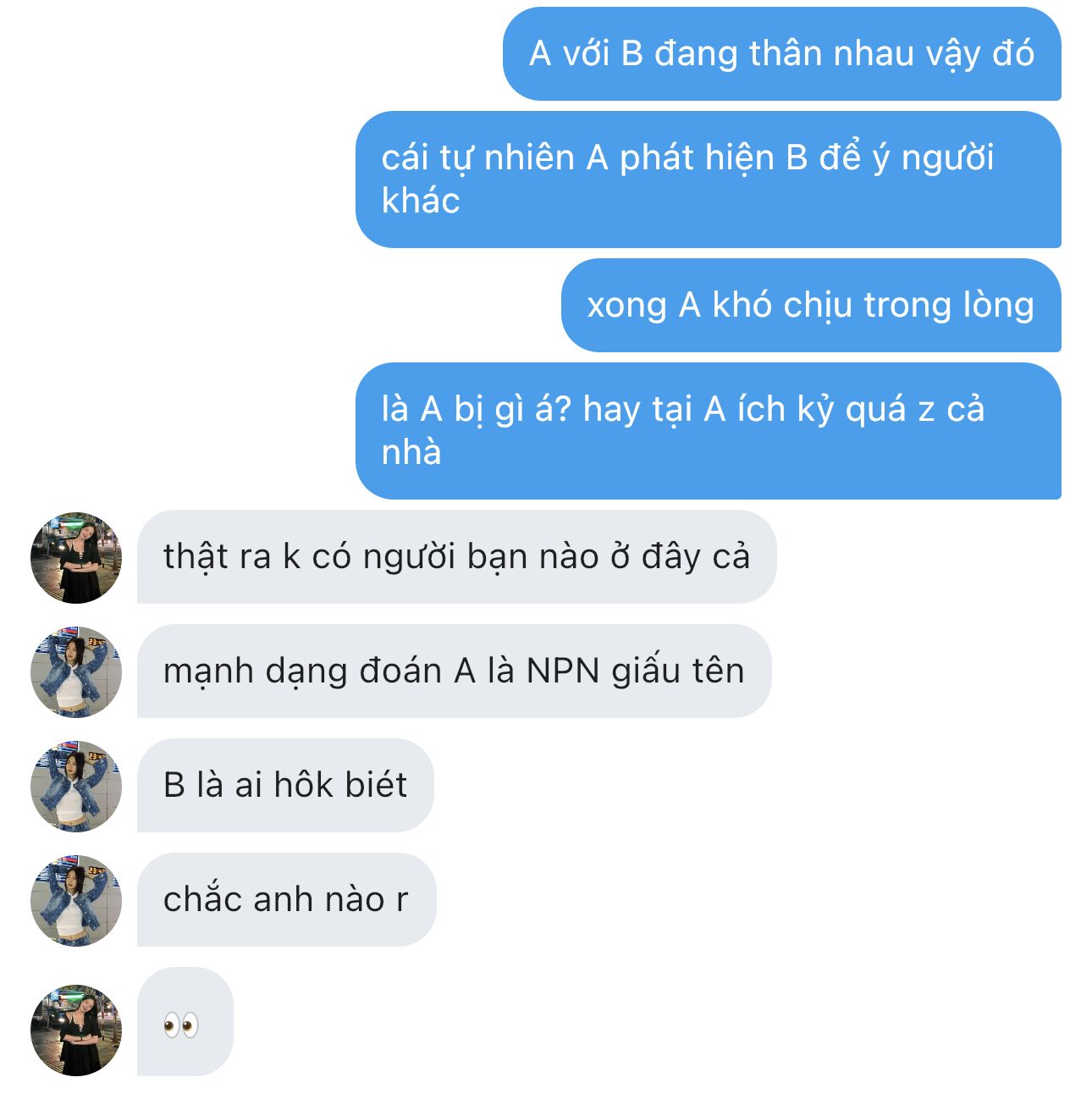Viewport: 1092px width, 1094px height.
Task: Tap sender avatar next to "mạnh dạng đoán A"
Action: (76, 672)
